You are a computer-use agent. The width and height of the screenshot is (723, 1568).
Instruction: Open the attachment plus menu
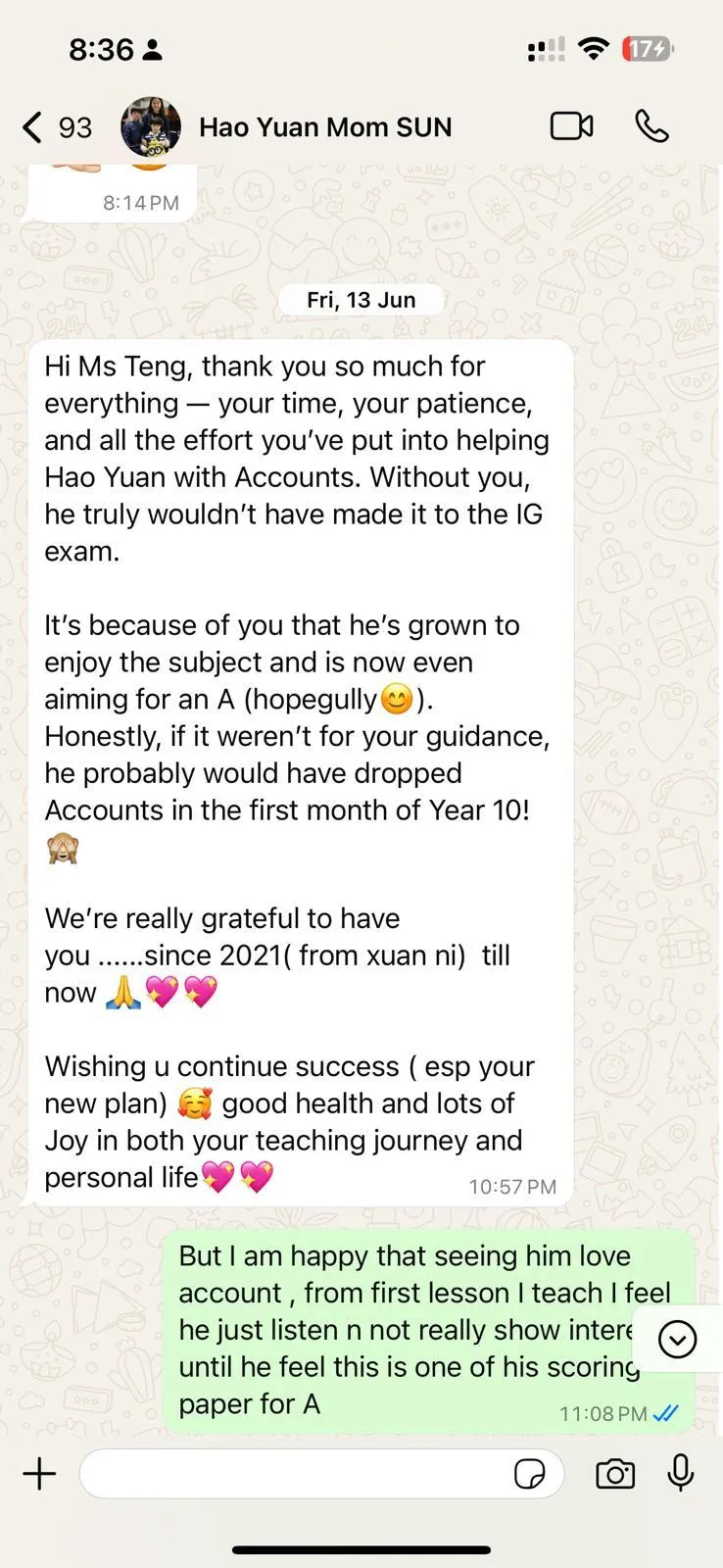[40, 1474]
